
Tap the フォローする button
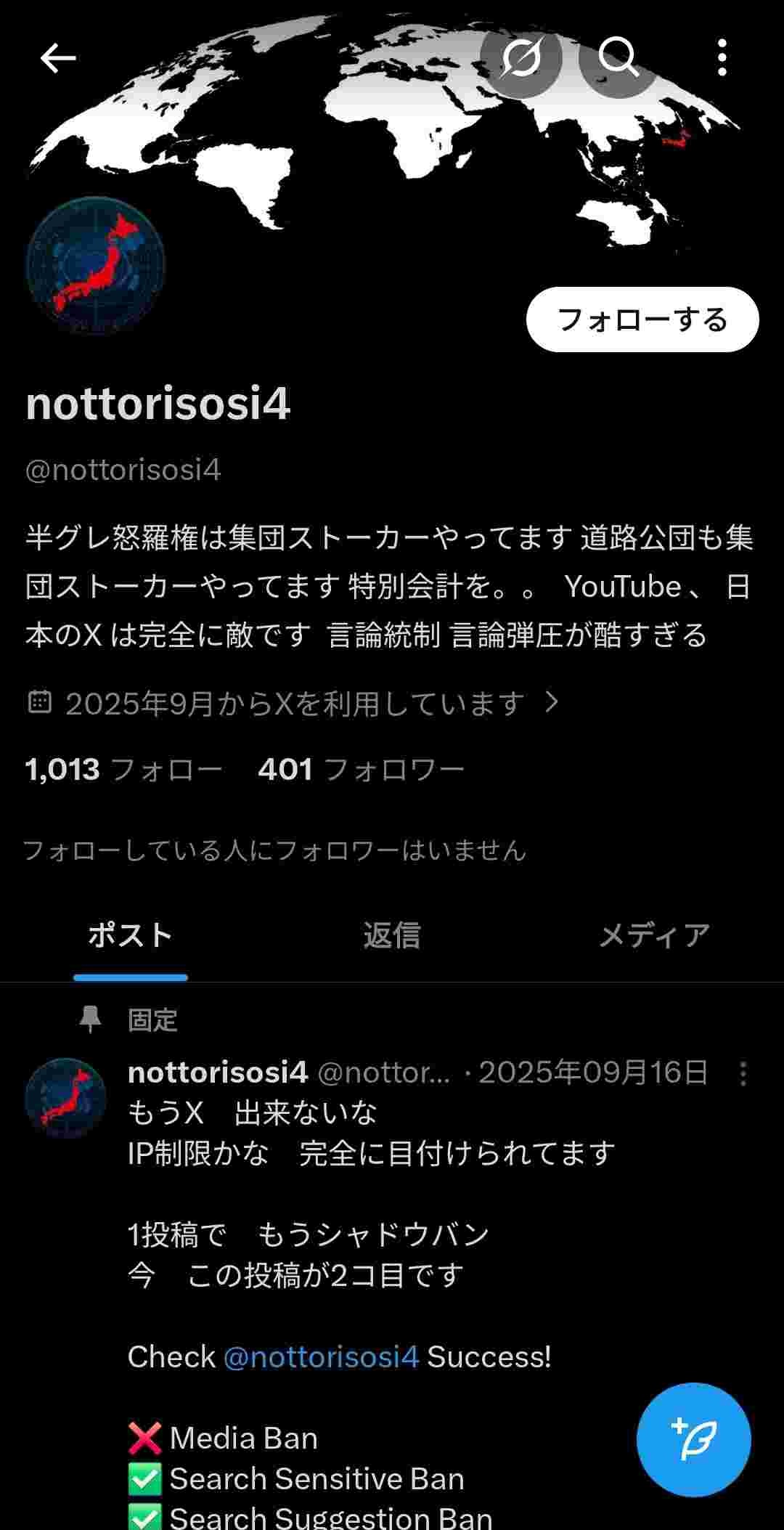click(x=642, y=320)
